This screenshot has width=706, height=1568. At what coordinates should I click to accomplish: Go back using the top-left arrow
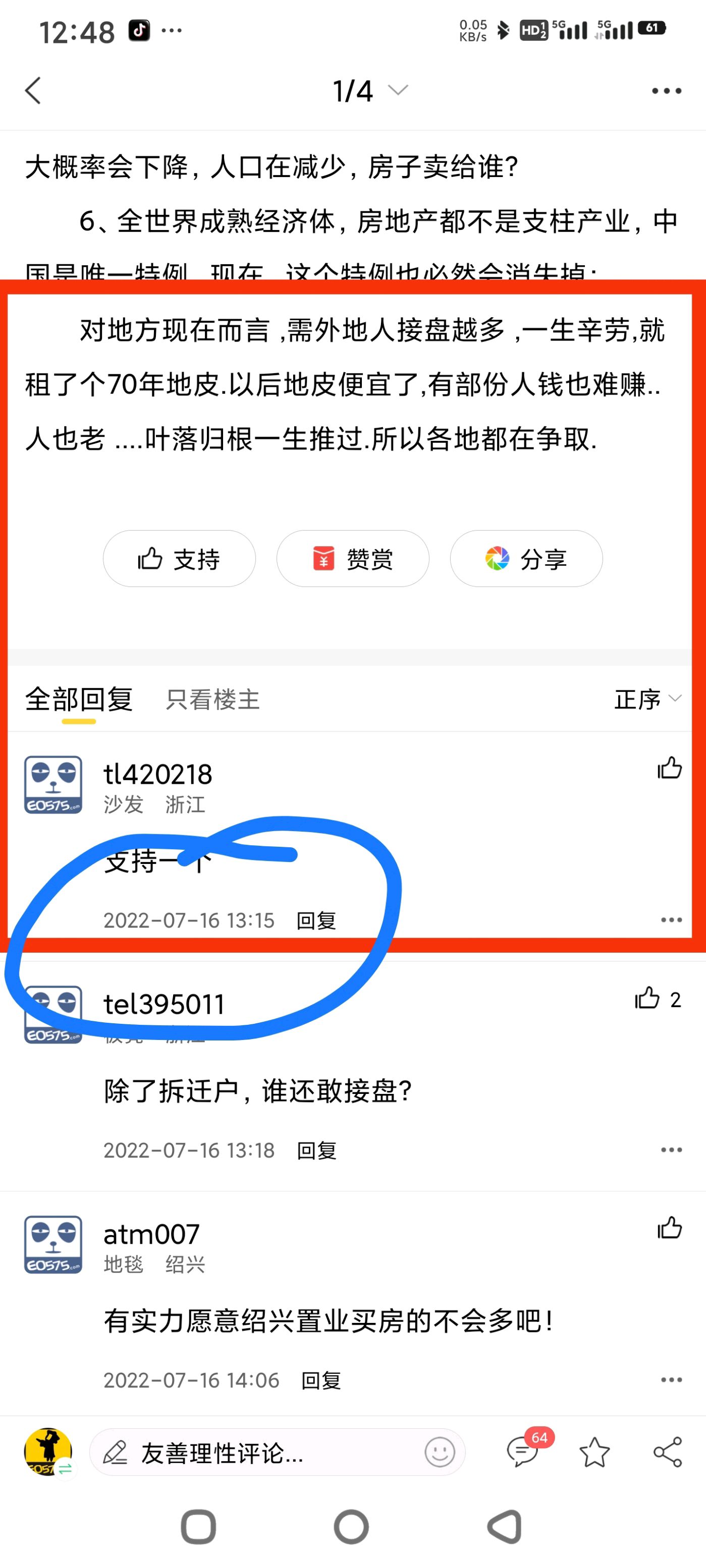(33, 91)
